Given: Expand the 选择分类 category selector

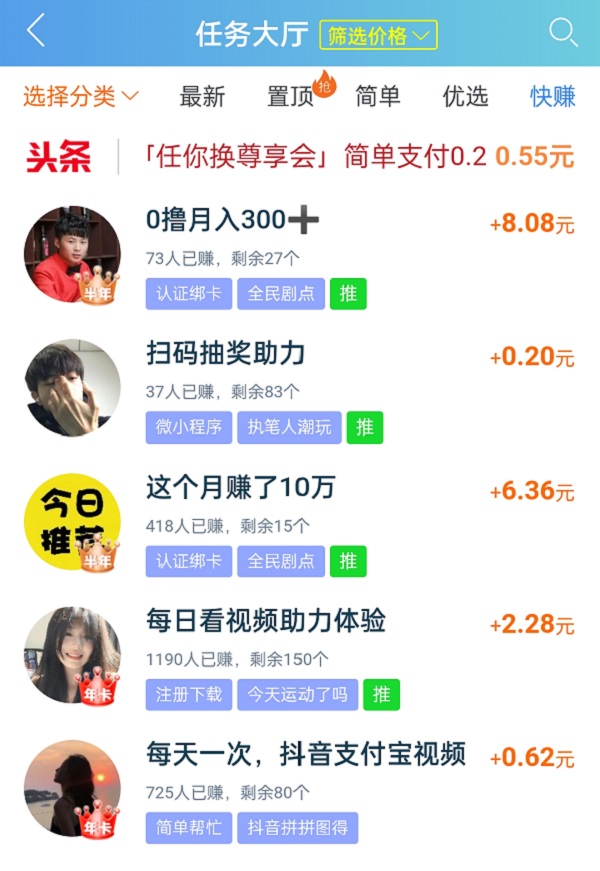Looking at the screenshot, I should [80, 97].
